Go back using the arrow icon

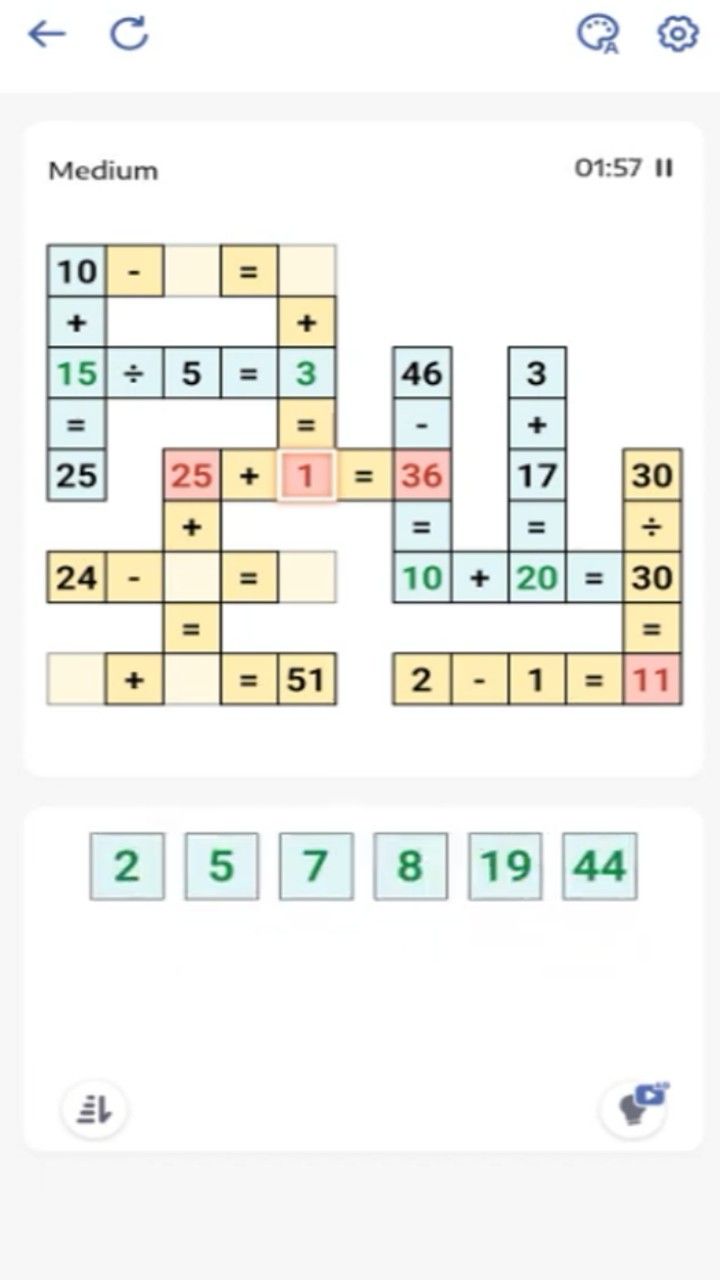pos(46,35)
